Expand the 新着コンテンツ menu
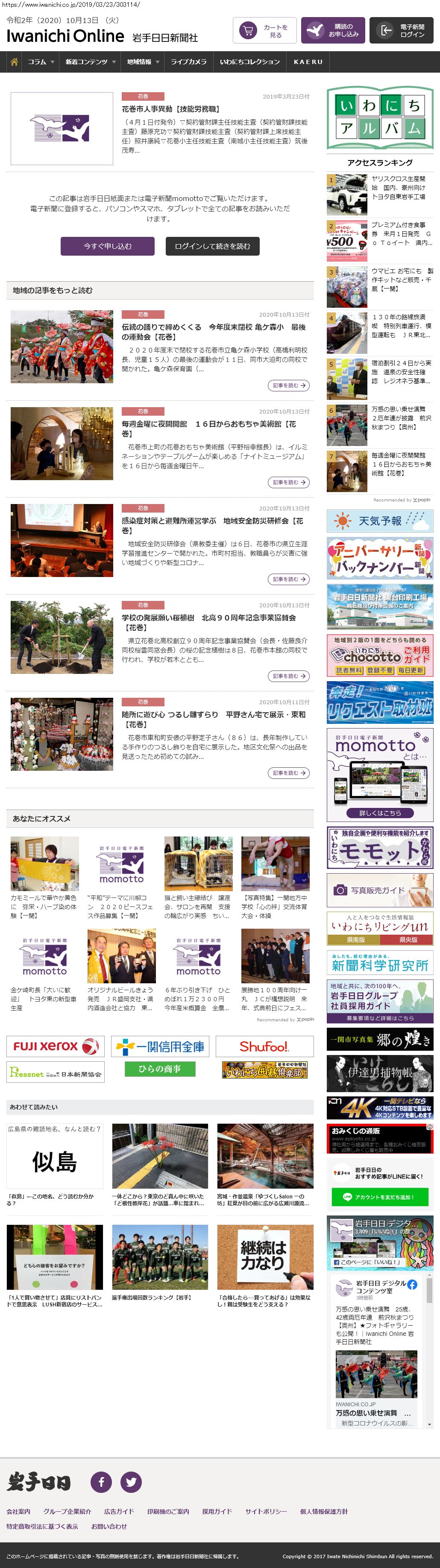Image resolution: width=440 pixels, height=1568 pixels. click(90, 62)
